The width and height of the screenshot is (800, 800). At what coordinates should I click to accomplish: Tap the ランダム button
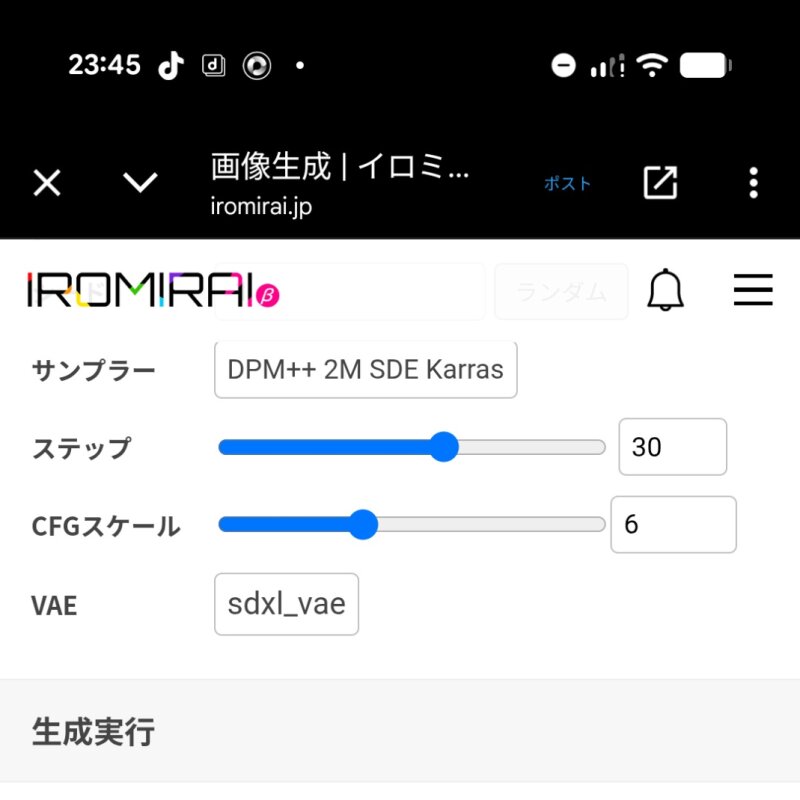pos(561,292)
